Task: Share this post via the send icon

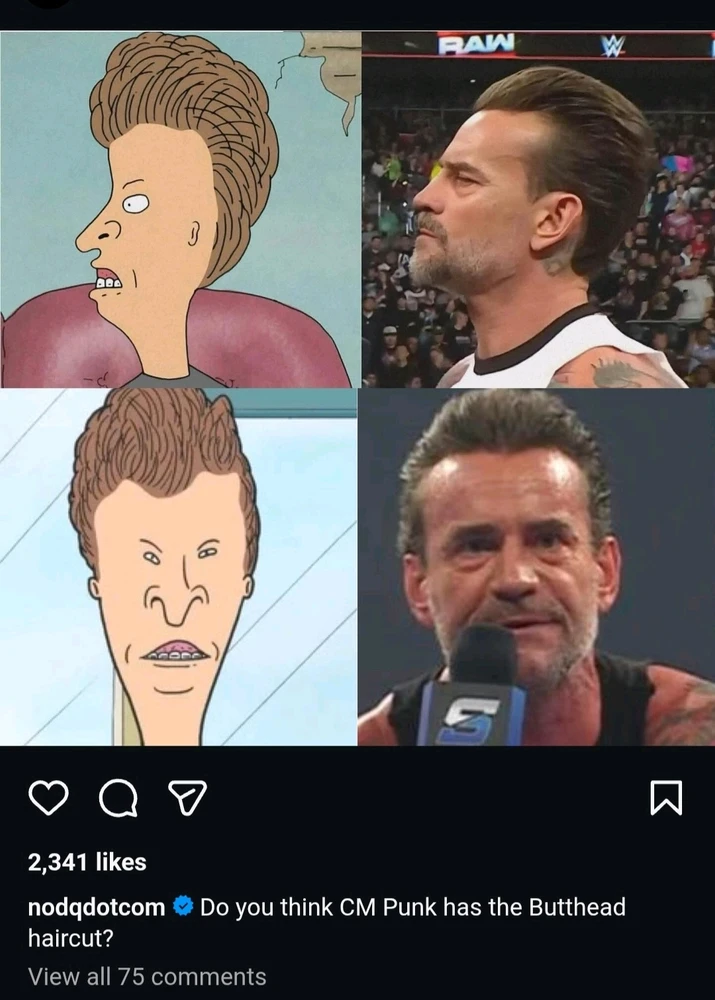Action: coord(186,797)
